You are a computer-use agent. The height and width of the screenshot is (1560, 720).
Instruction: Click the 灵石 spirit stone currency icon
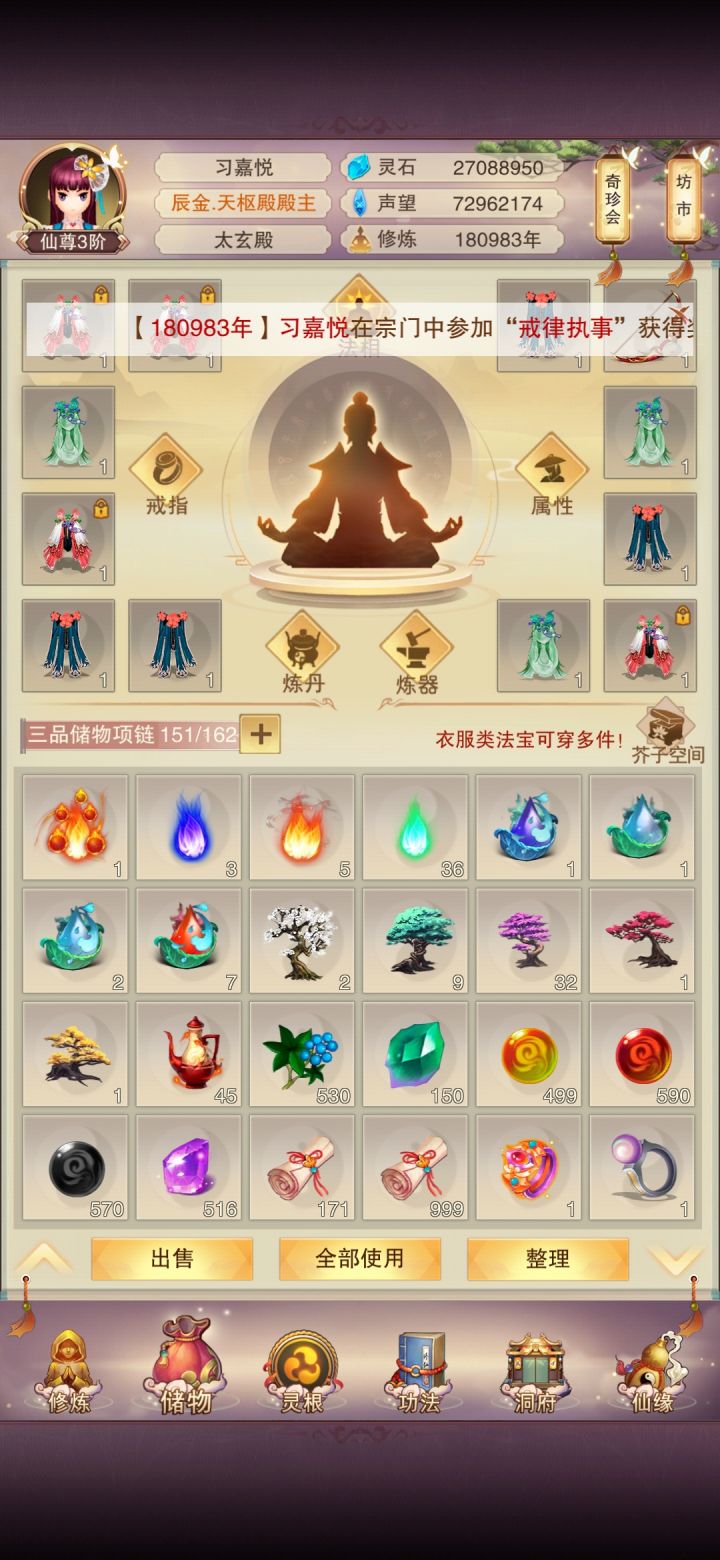click(x=356, y=169)
